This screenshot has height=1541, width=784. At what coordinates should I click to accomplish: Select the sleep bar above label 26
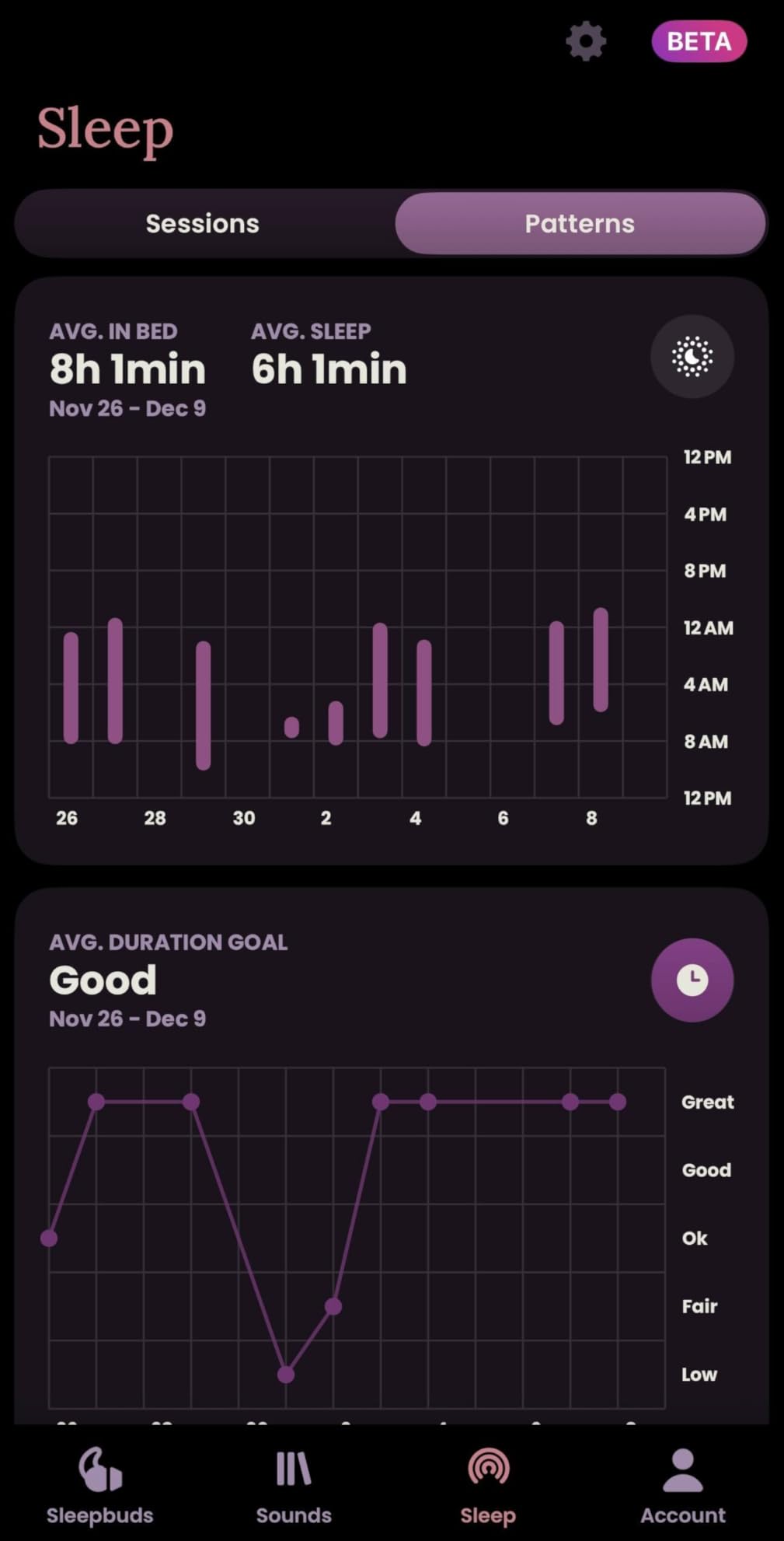click(70, 688)
